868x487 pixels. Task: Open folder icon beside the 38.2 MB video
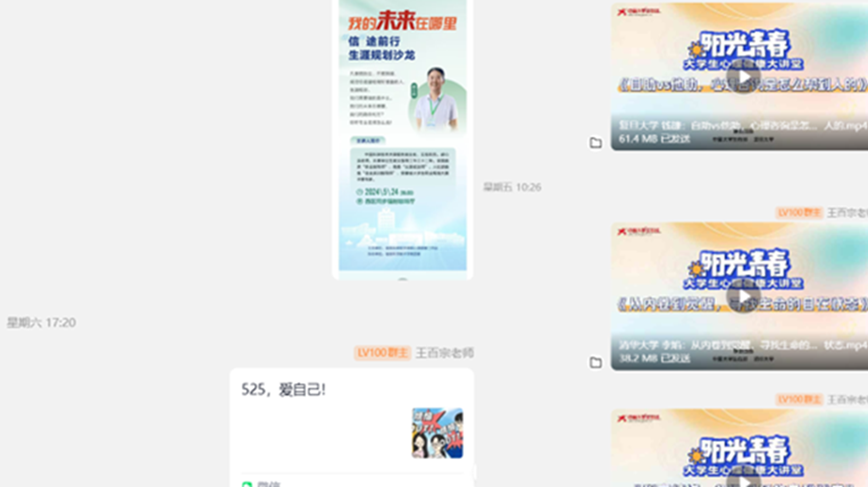coord(596,362)
